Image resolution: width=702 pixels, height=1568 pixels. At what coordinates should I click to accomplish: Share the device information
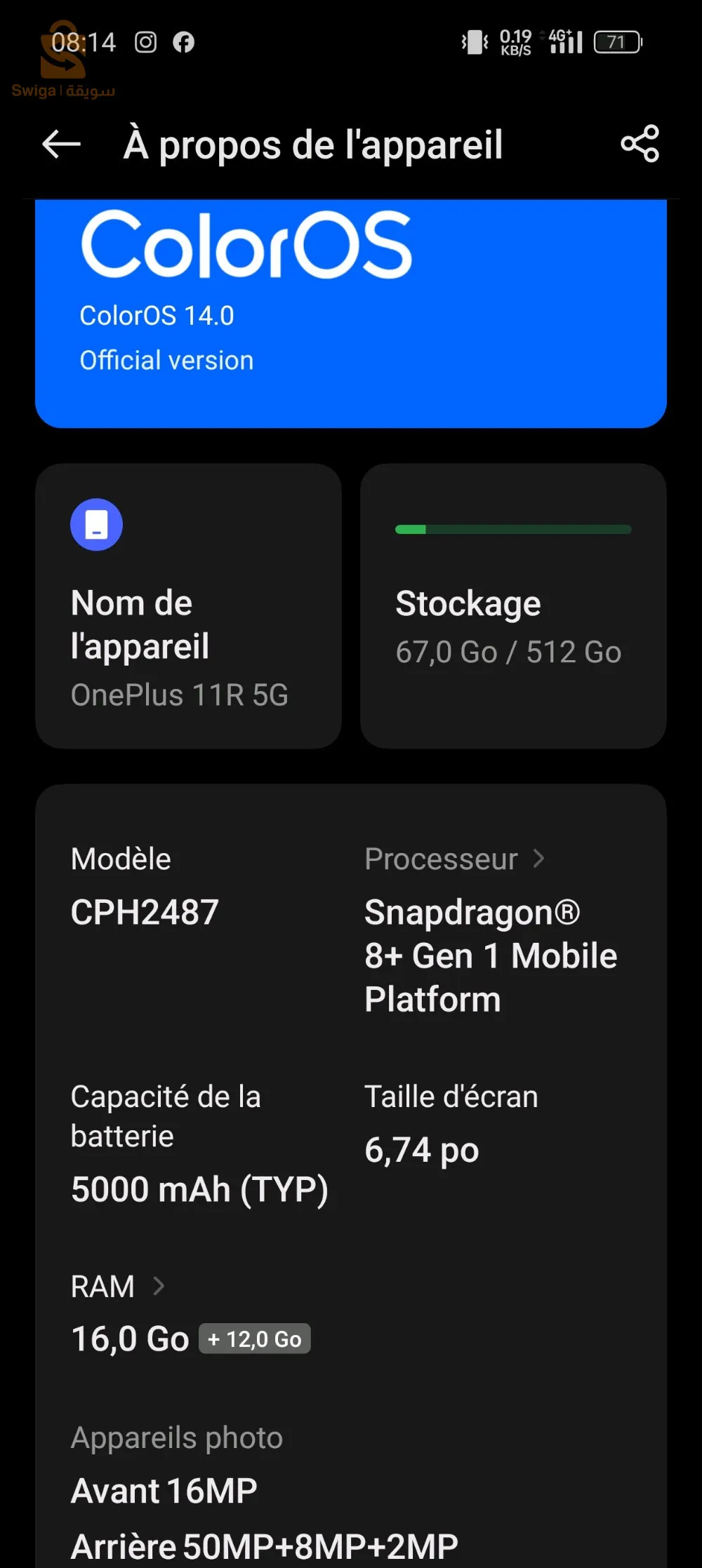(640, 144)
